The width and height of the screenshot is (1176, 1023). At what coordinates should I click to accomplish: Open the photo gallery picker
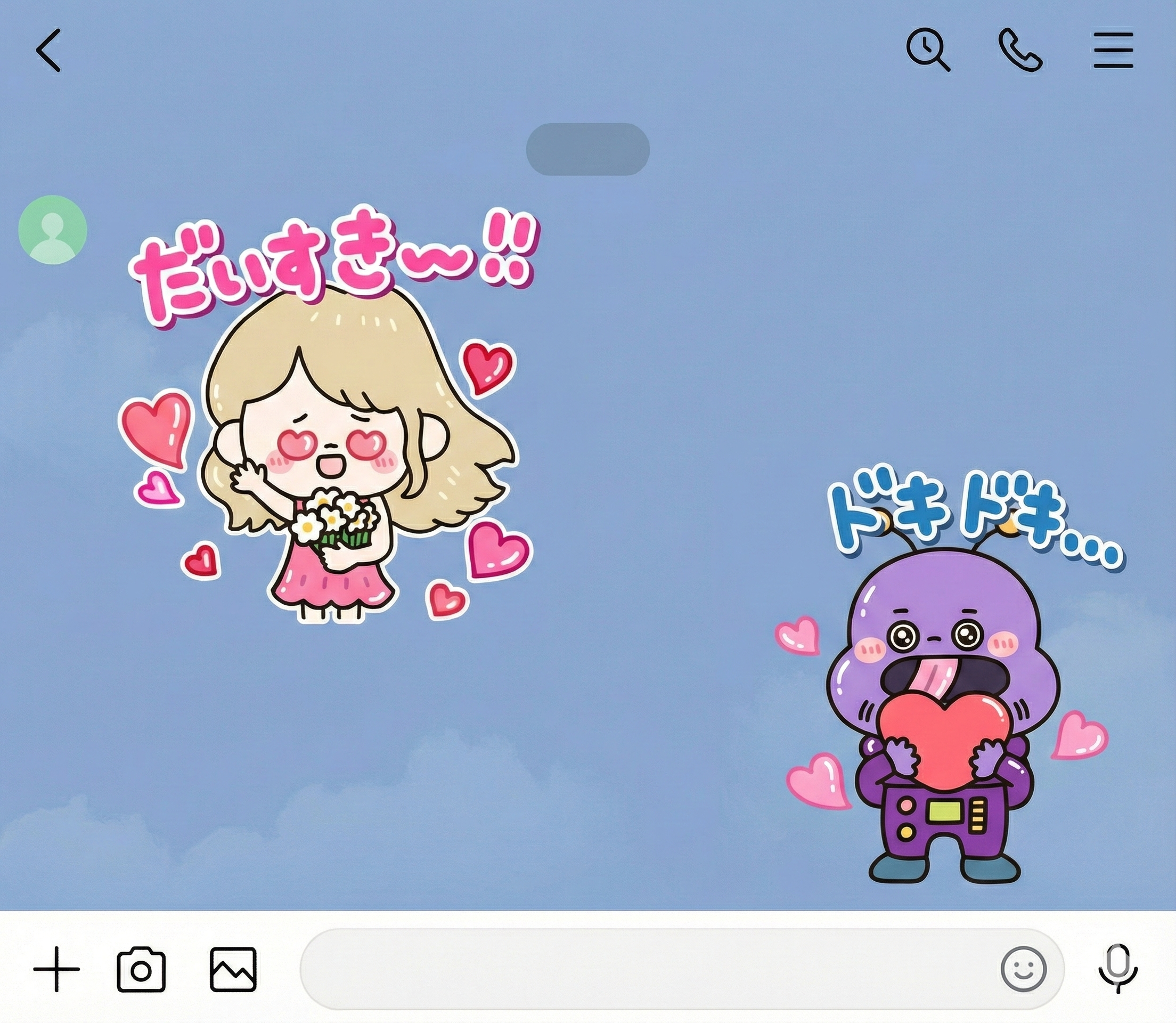[x=233, y=969]
